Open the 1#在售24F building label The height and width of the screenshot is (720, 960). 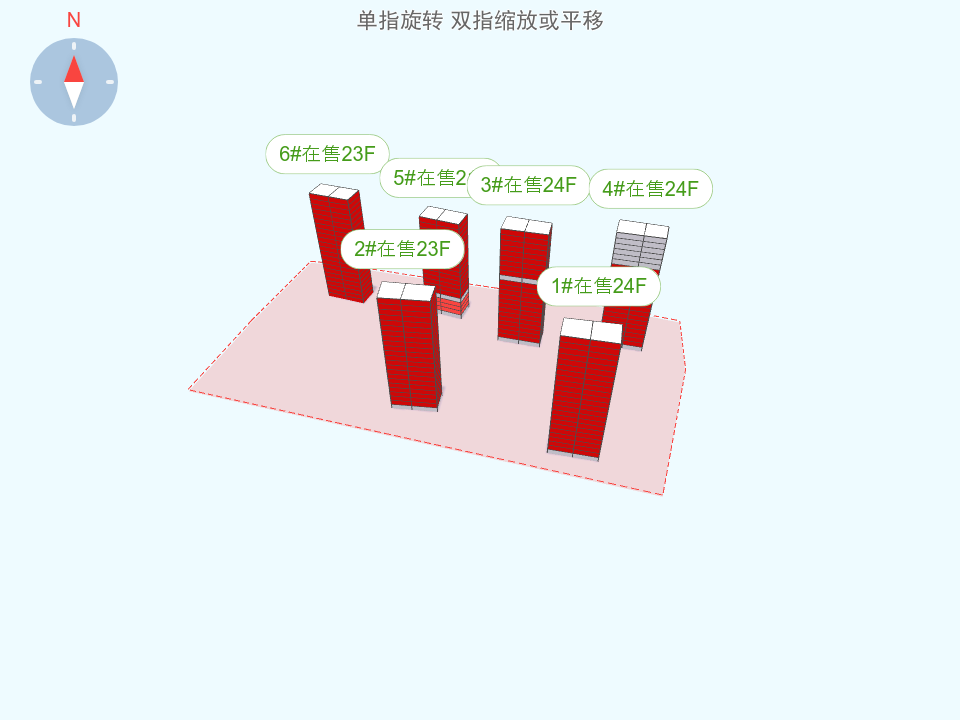[x=599, y=287]
